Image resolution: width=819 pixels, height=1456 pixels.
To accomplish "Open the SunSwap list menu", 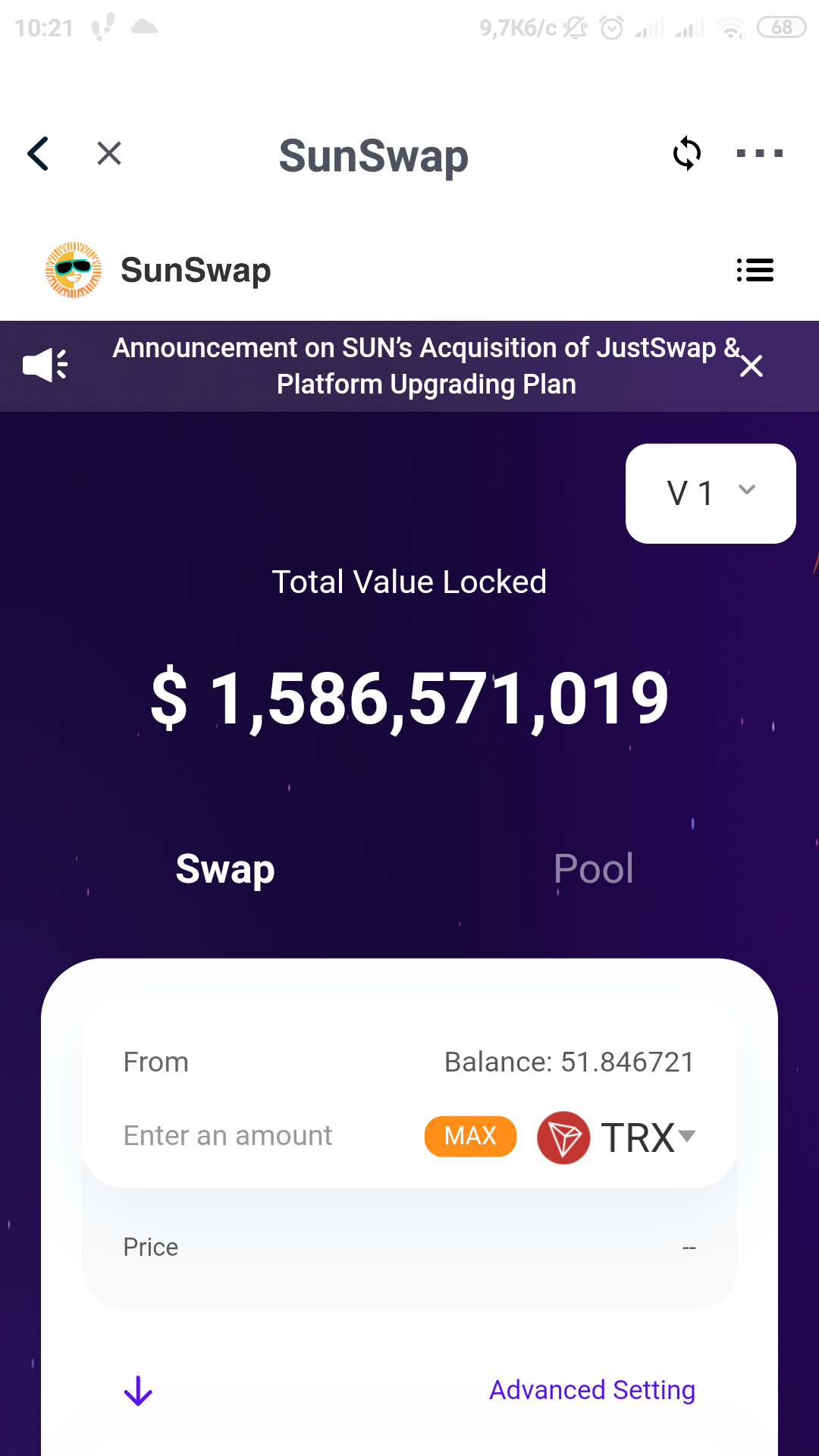I will 755,271.
